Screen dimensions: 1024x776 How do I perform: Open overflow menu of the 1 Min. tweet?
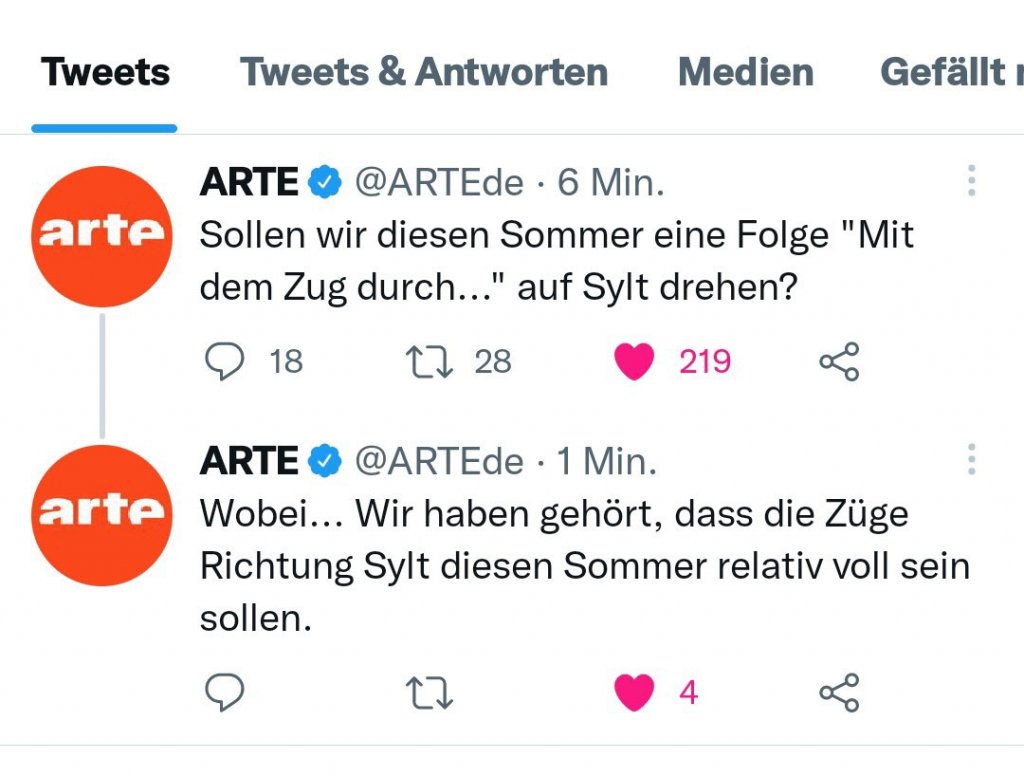click(971, 460)
